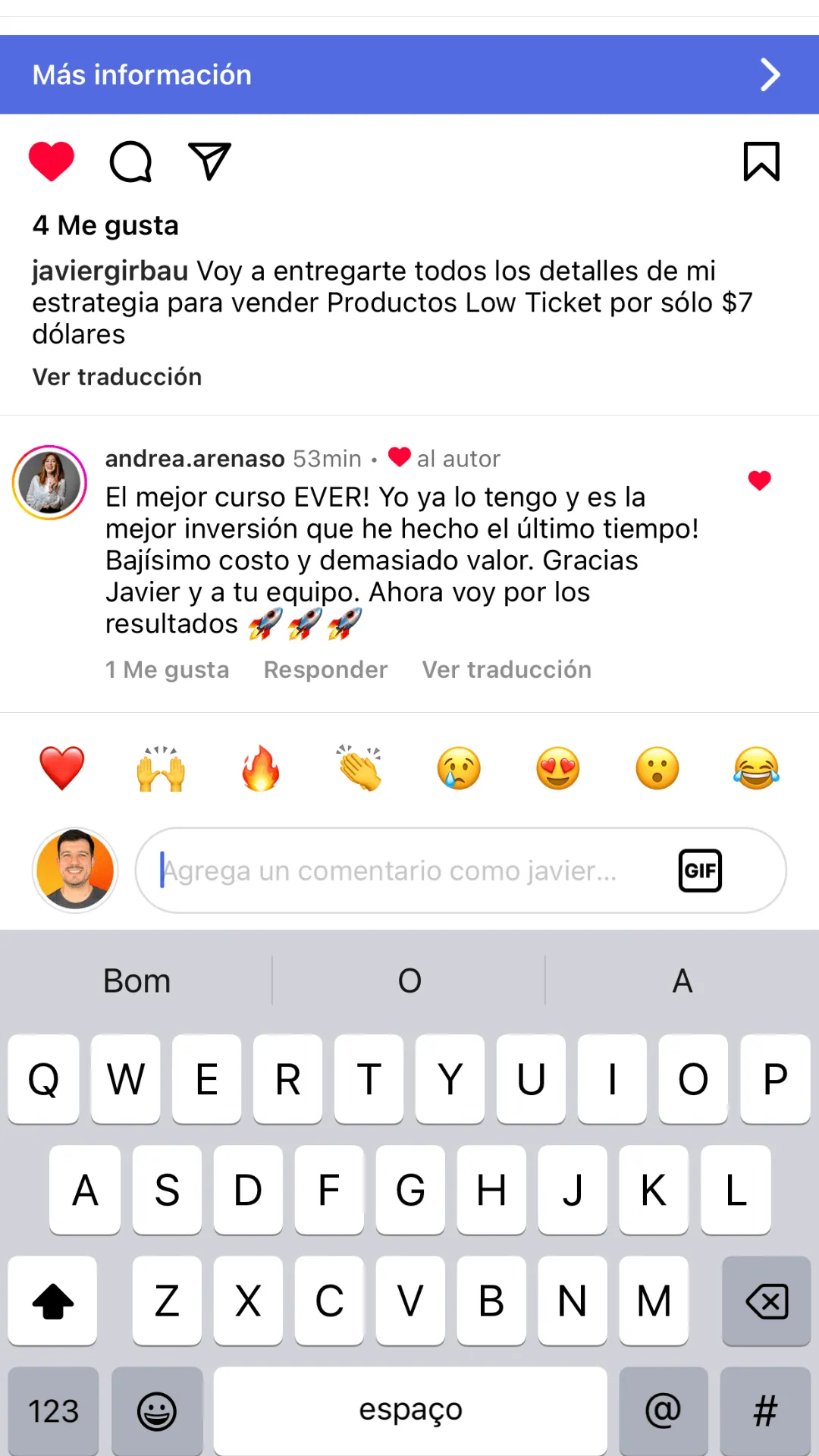This screenshot has height=1456, width=819.
Task: Unlike the post with the red heart
Action: coord(52,161)
